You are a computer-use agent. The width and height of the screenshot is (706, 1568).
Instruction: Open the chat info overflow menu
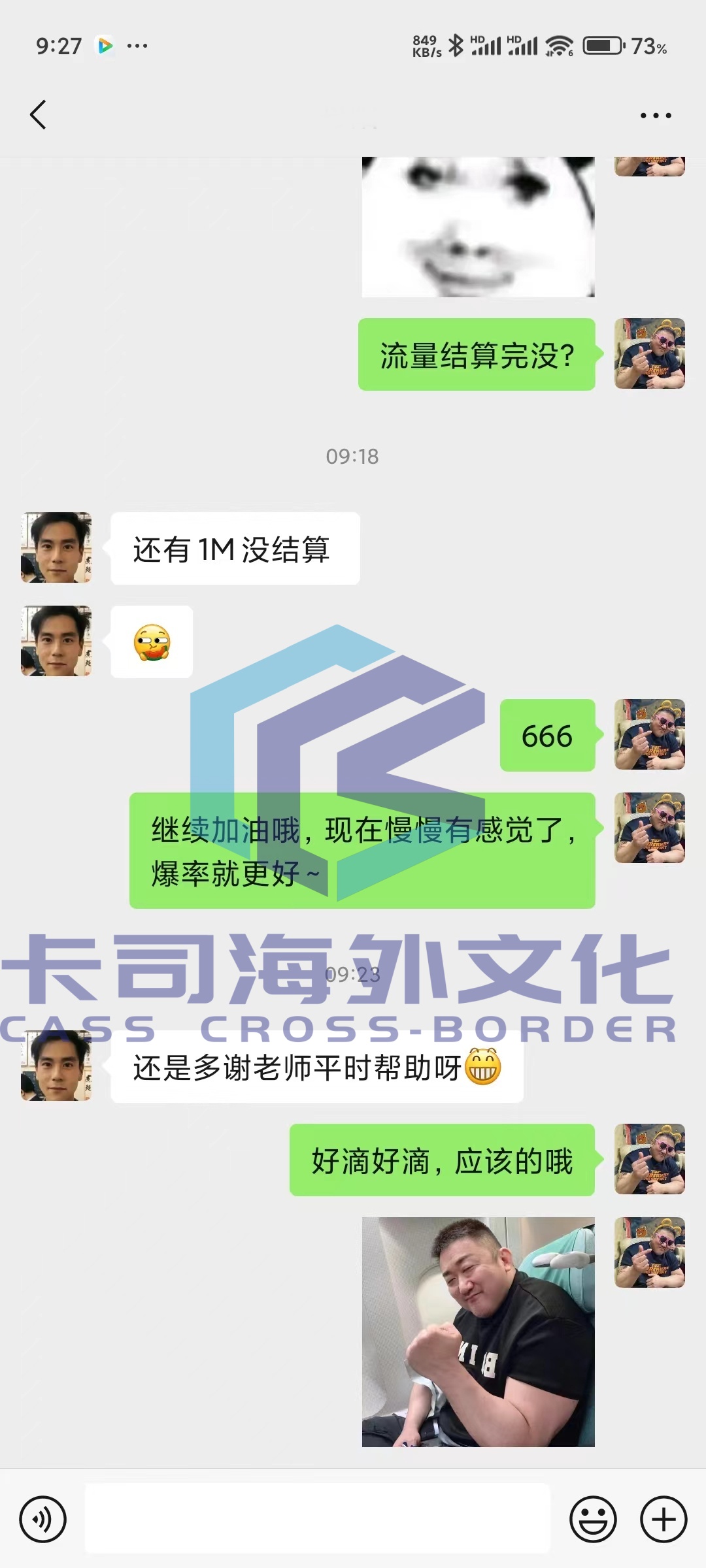coord(655,116)
